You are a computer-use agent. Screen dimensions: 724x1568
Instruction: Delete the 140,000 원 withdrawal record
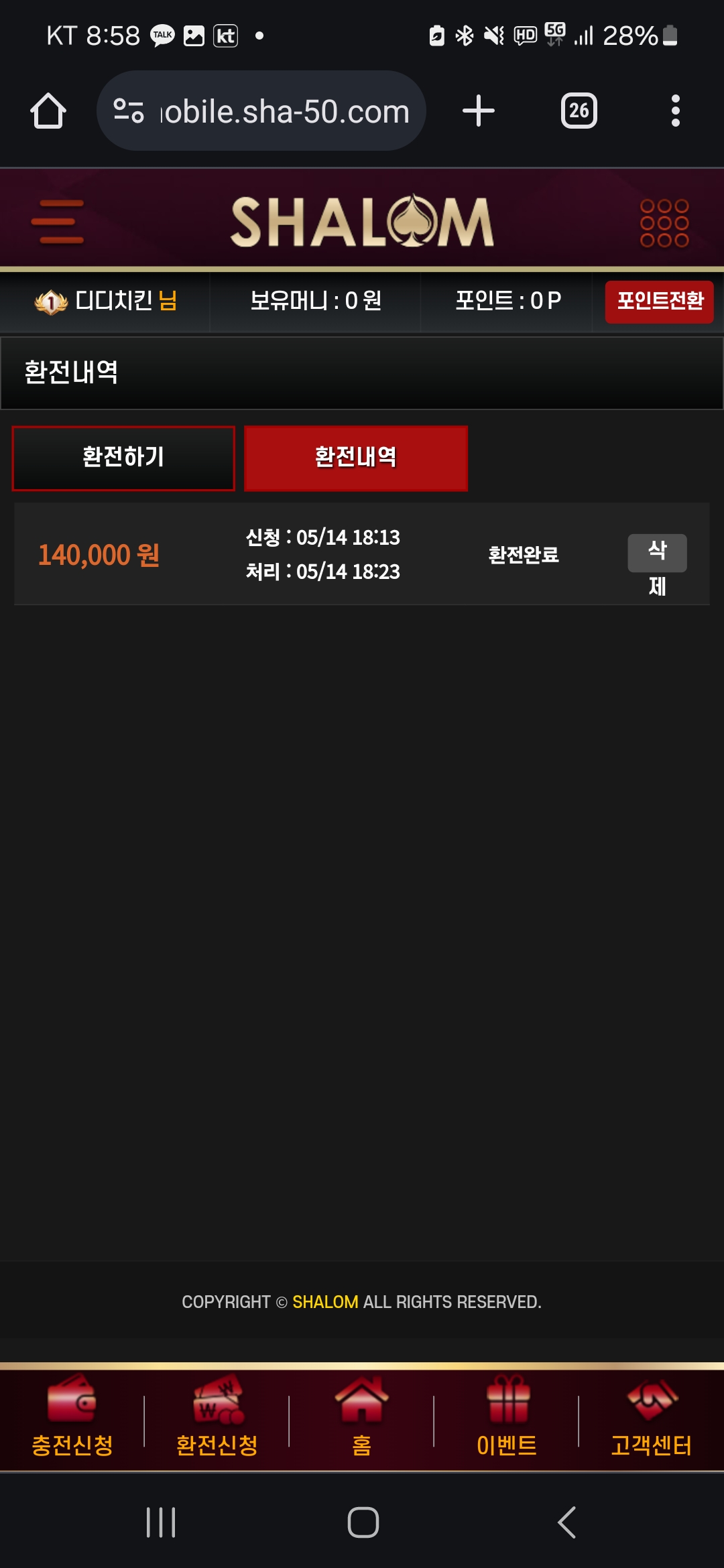[657, 553]
